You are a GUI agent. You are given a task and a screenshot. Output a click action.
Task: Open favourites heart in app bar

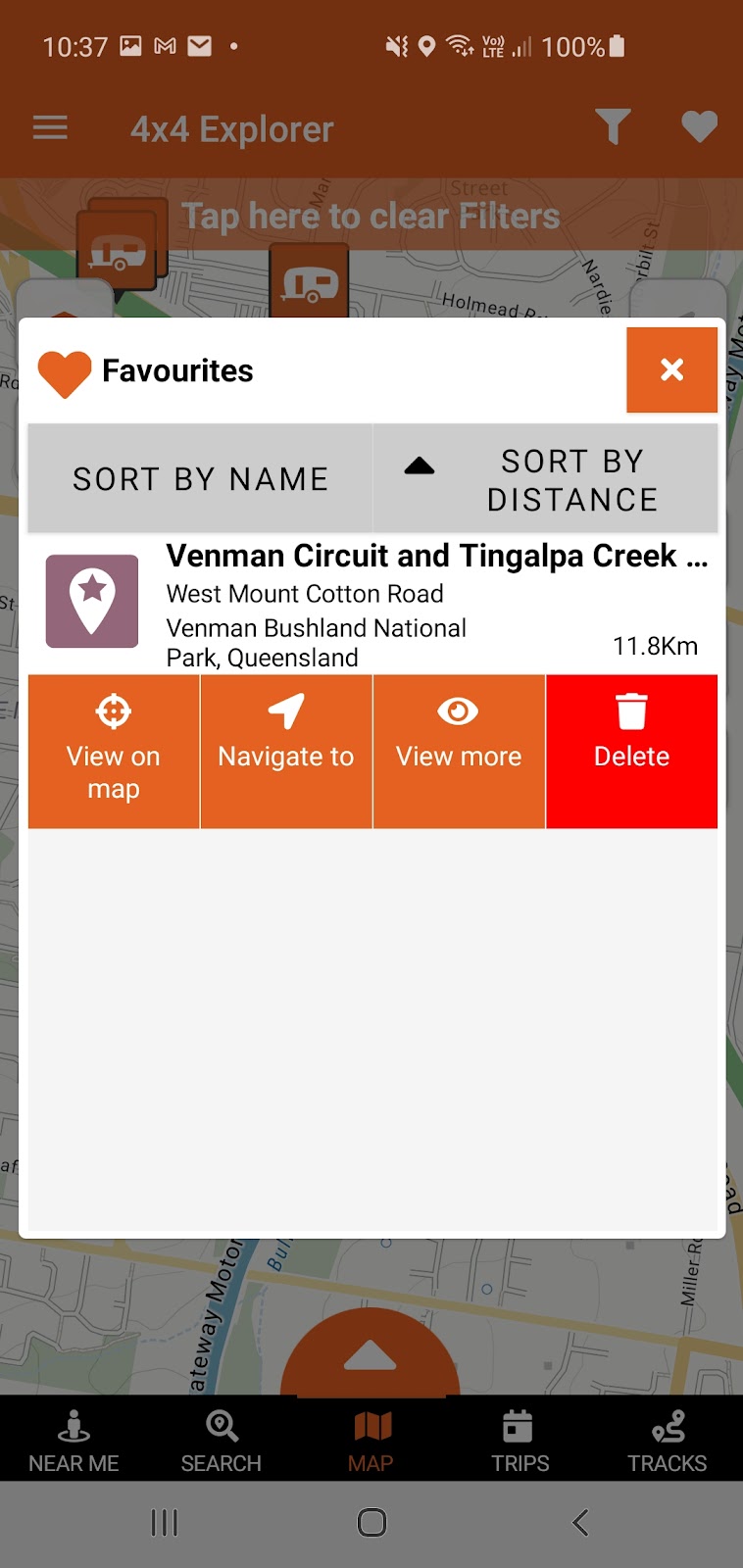[700, 127]
